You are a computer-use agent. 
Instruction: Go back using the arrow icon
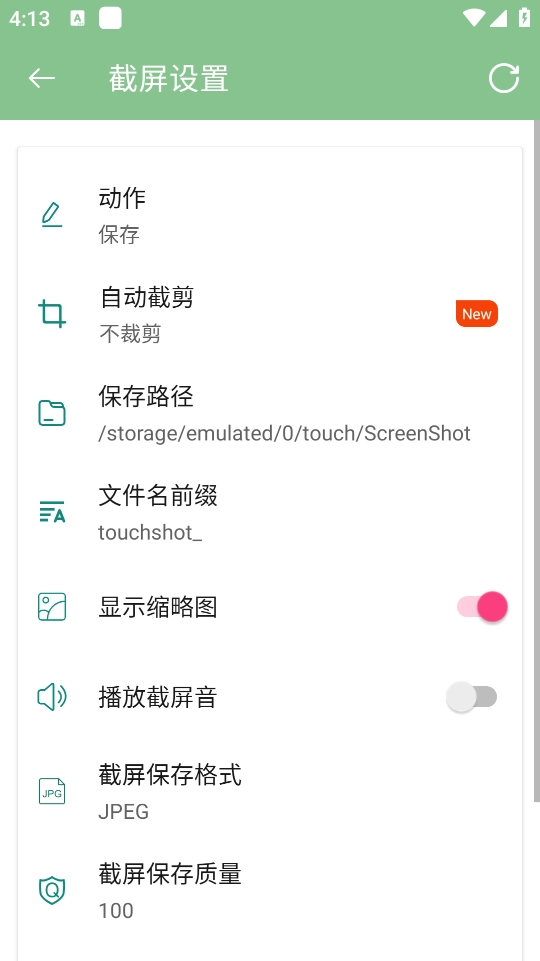pos(42,78)
